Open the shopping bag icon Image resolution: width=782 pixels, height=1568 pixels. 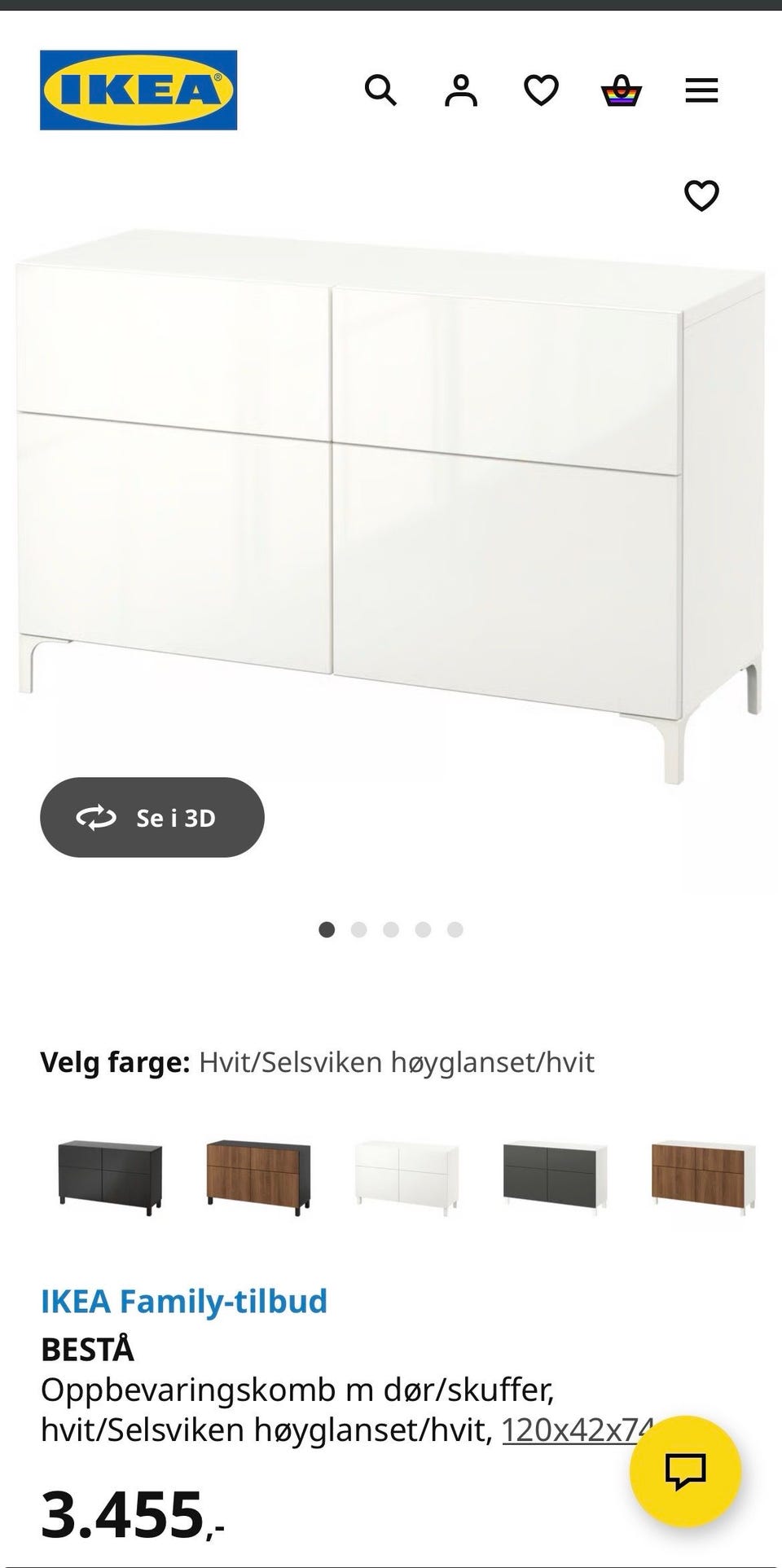tap(621, 90)
